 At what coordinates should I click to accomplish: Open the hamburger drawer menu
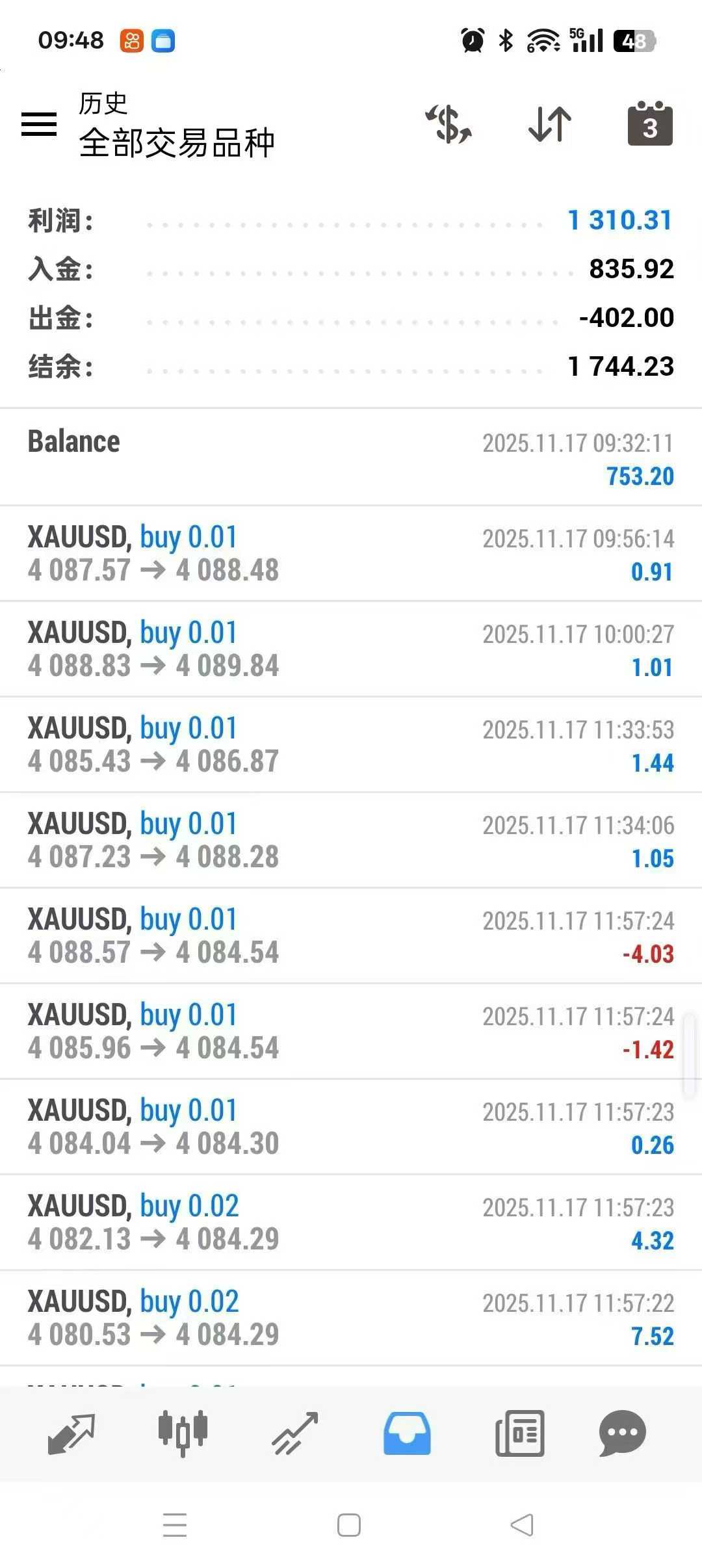pos(39,124)
